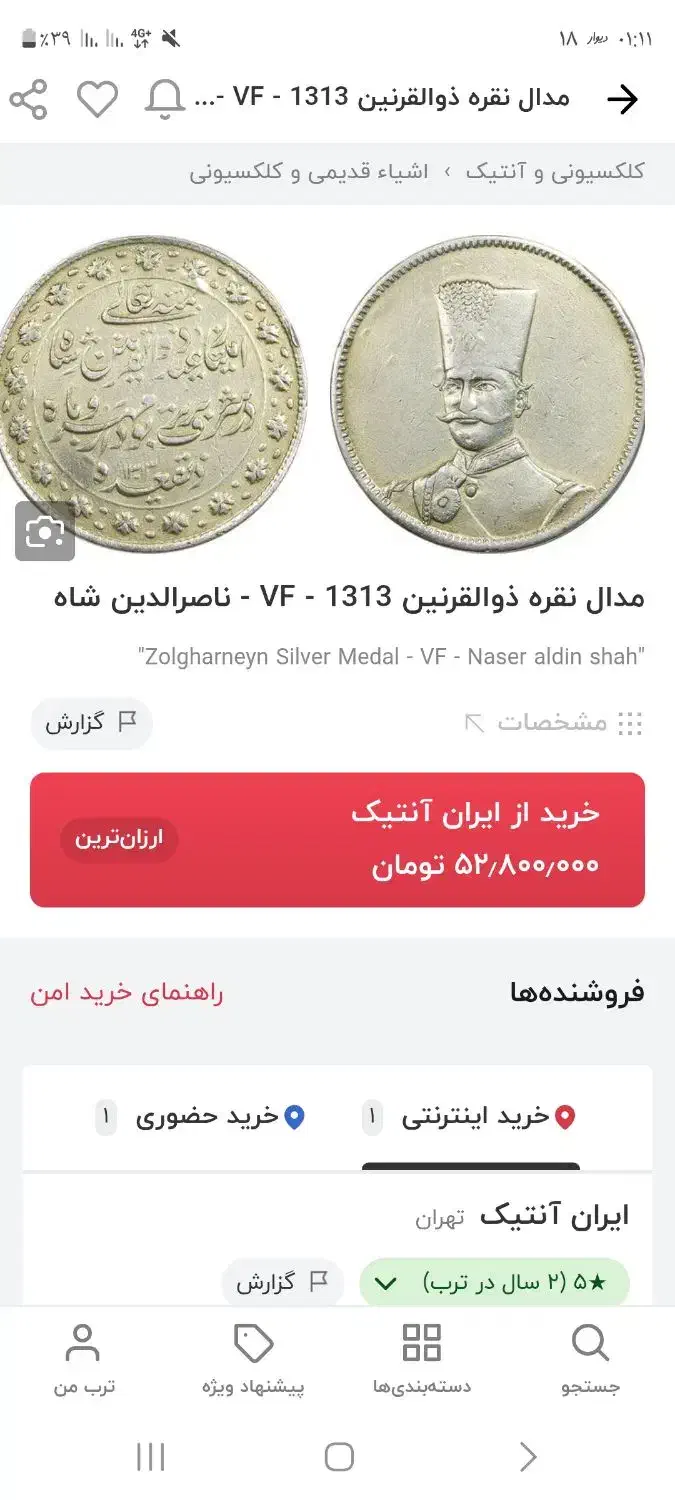Tap the system home button
The width and height of the screenshot is (675, 1500).
coord(338,1457)
